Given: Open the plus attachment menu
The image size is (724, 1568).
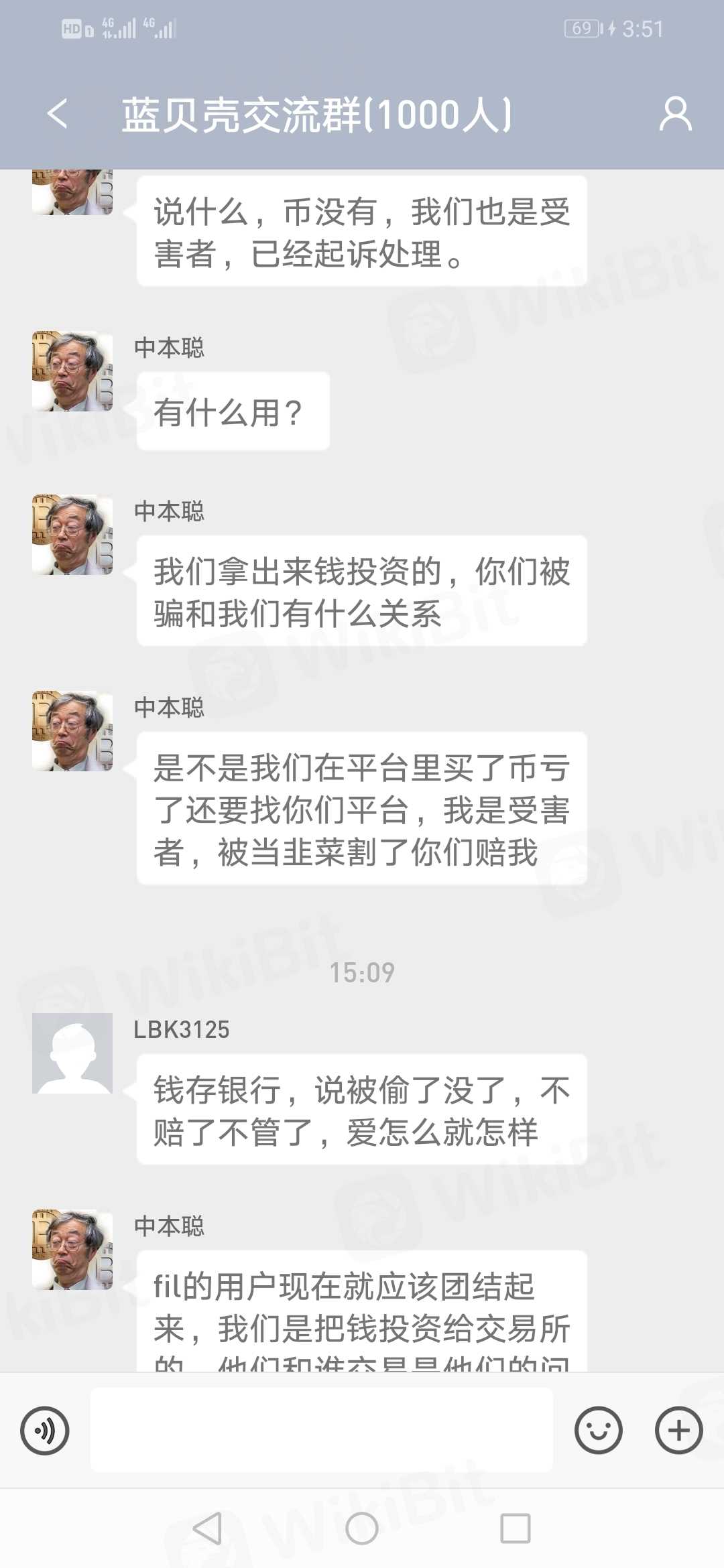Looking at the screenshot, I should click(678, 1430).
